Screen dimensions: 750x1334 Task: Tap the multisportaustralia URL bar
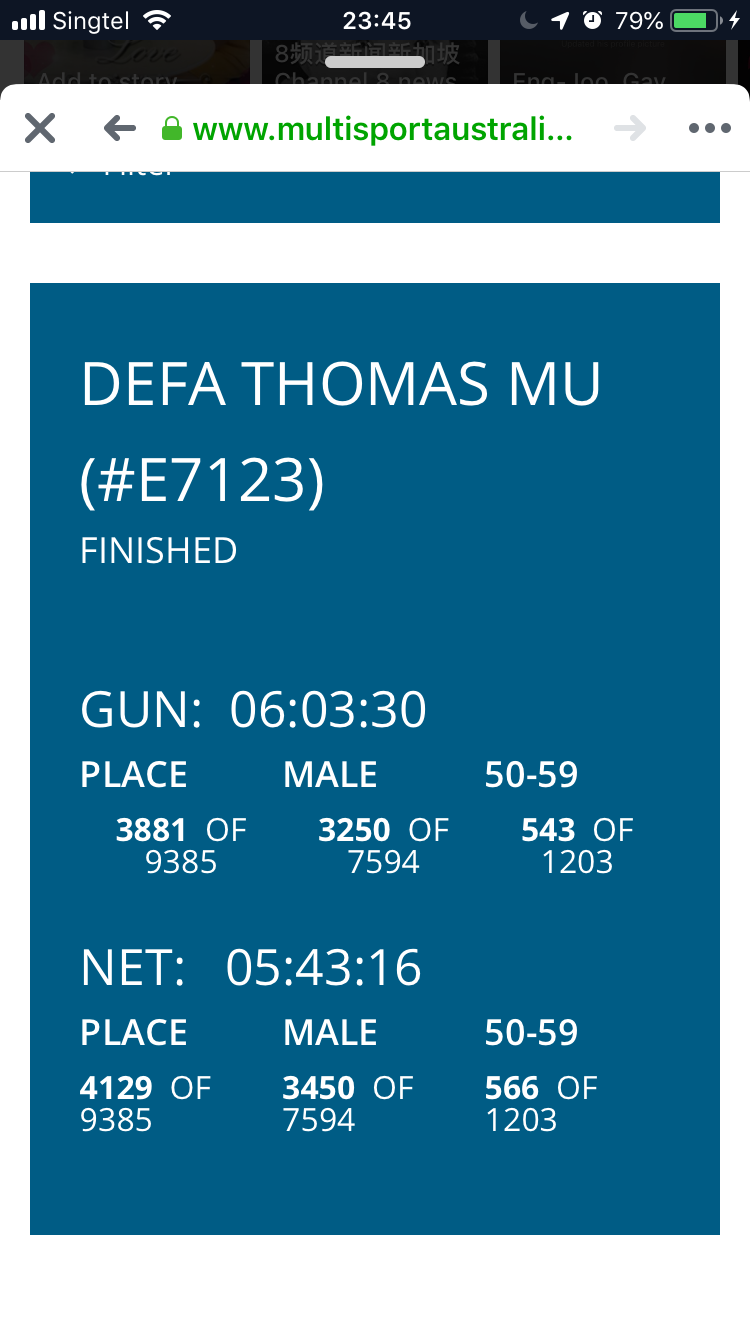[368, 128]
